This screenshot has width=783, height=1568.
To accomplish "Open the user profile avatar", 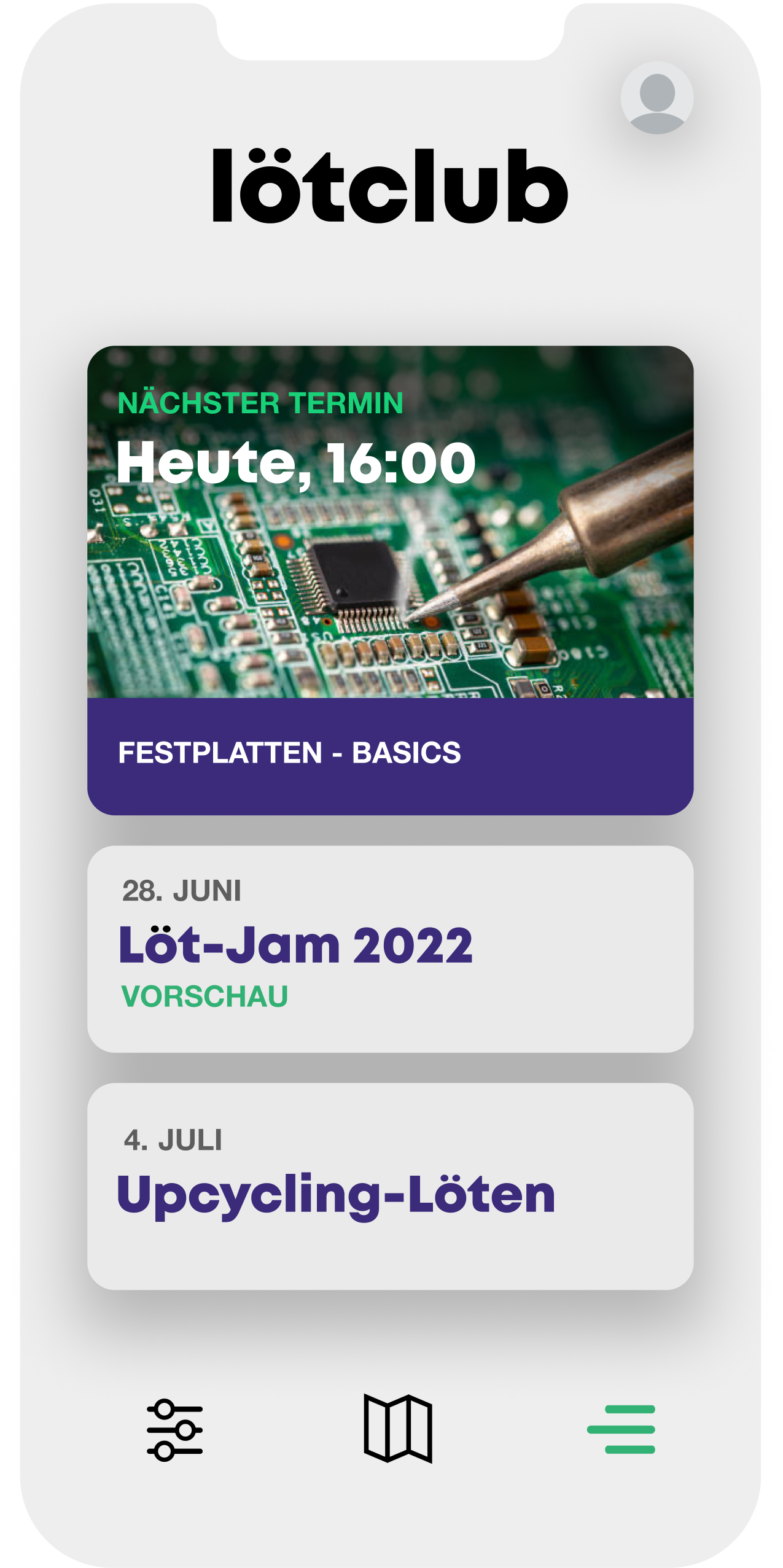I will (x=656, y=98).
